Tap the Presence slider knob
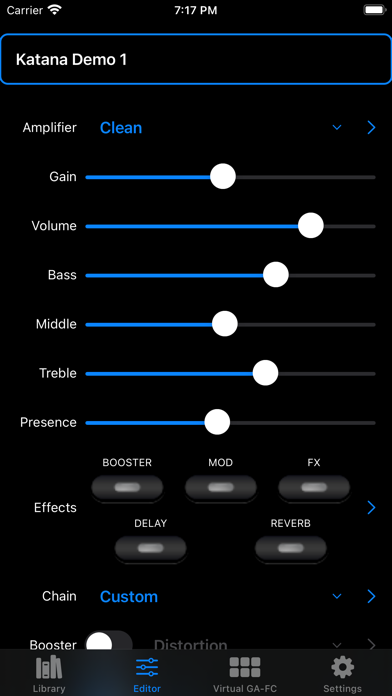Viewport: 392px width, 696px height. click(217, 422)
